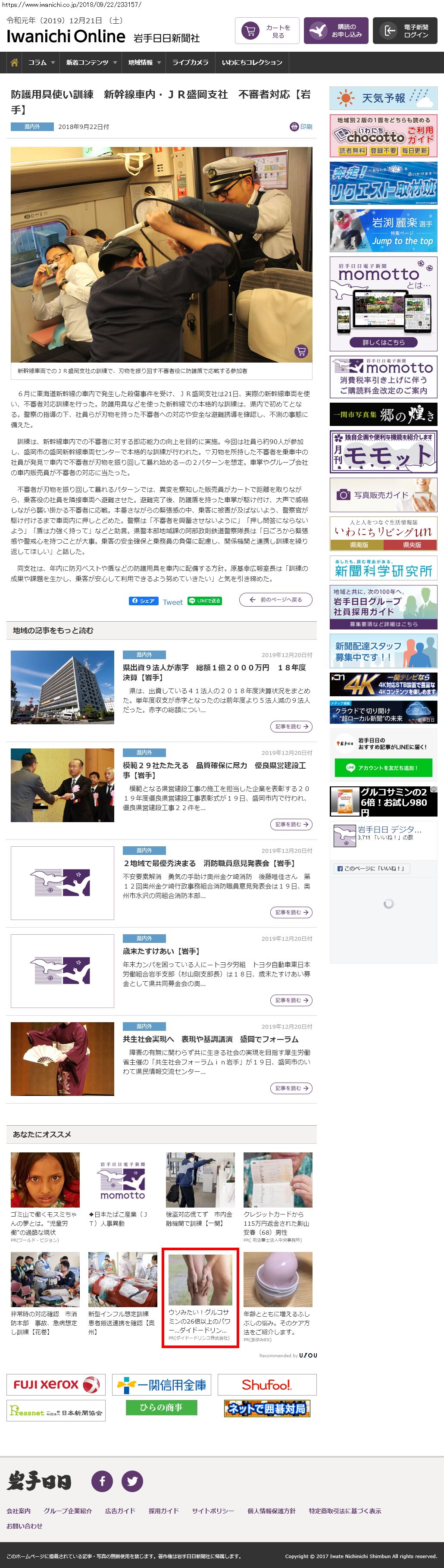Go to the home icon in navigation bar
This screenshot has height=1568, width=444.
click(x=15, y=62)
